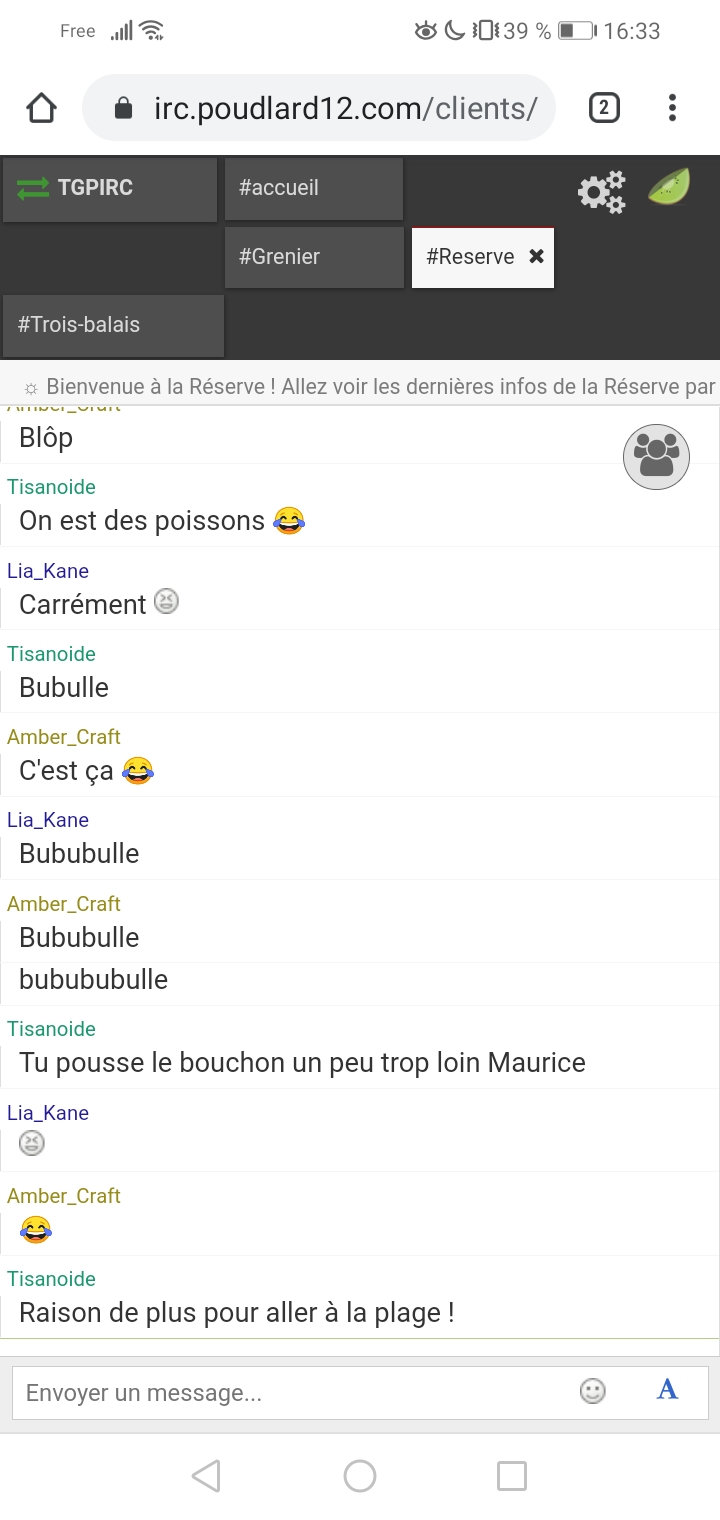Viewport: 720px width, 1520px height.
Task: Go back with the system back button
Action: (206, 1476)
